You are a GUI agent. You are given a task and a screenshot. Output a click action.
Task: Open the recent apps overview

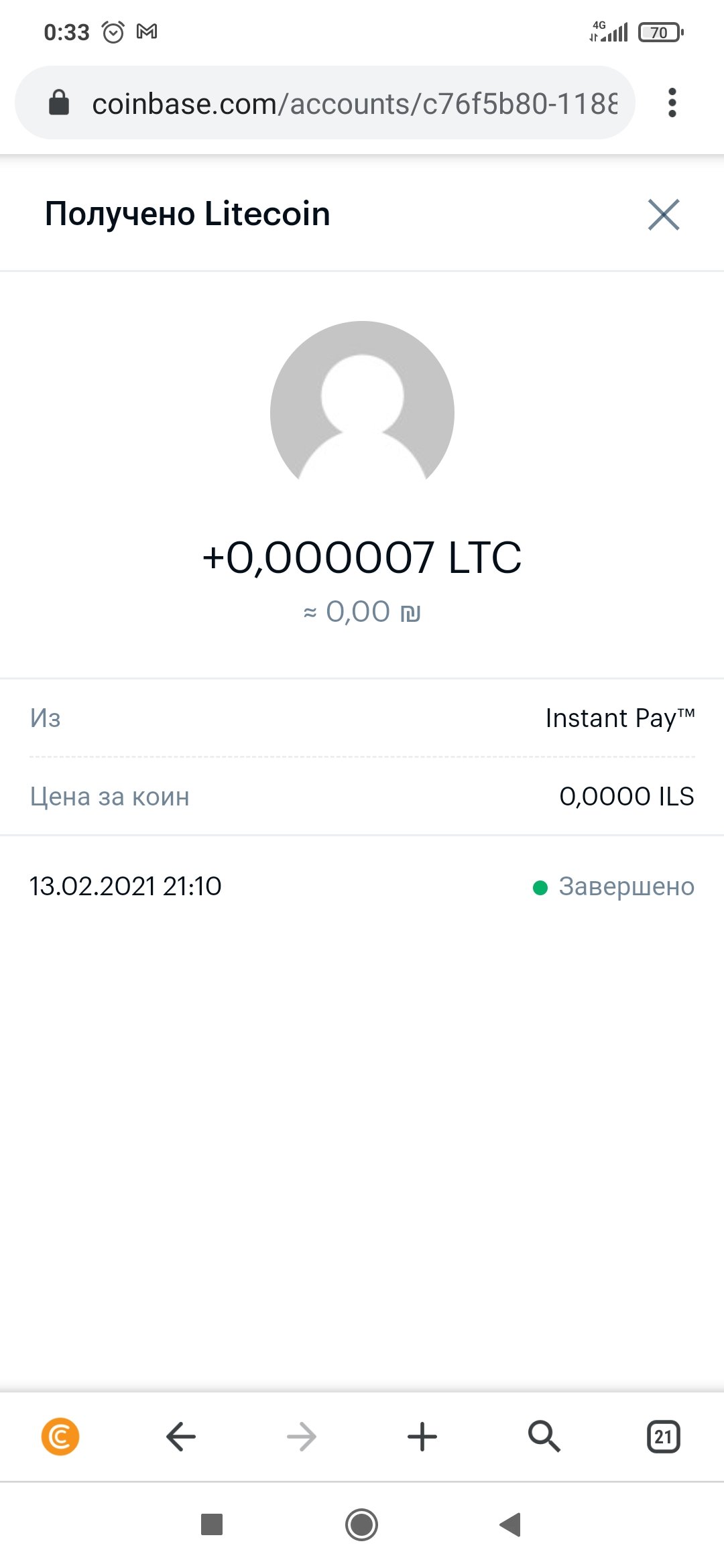(x=212, y=1525)
